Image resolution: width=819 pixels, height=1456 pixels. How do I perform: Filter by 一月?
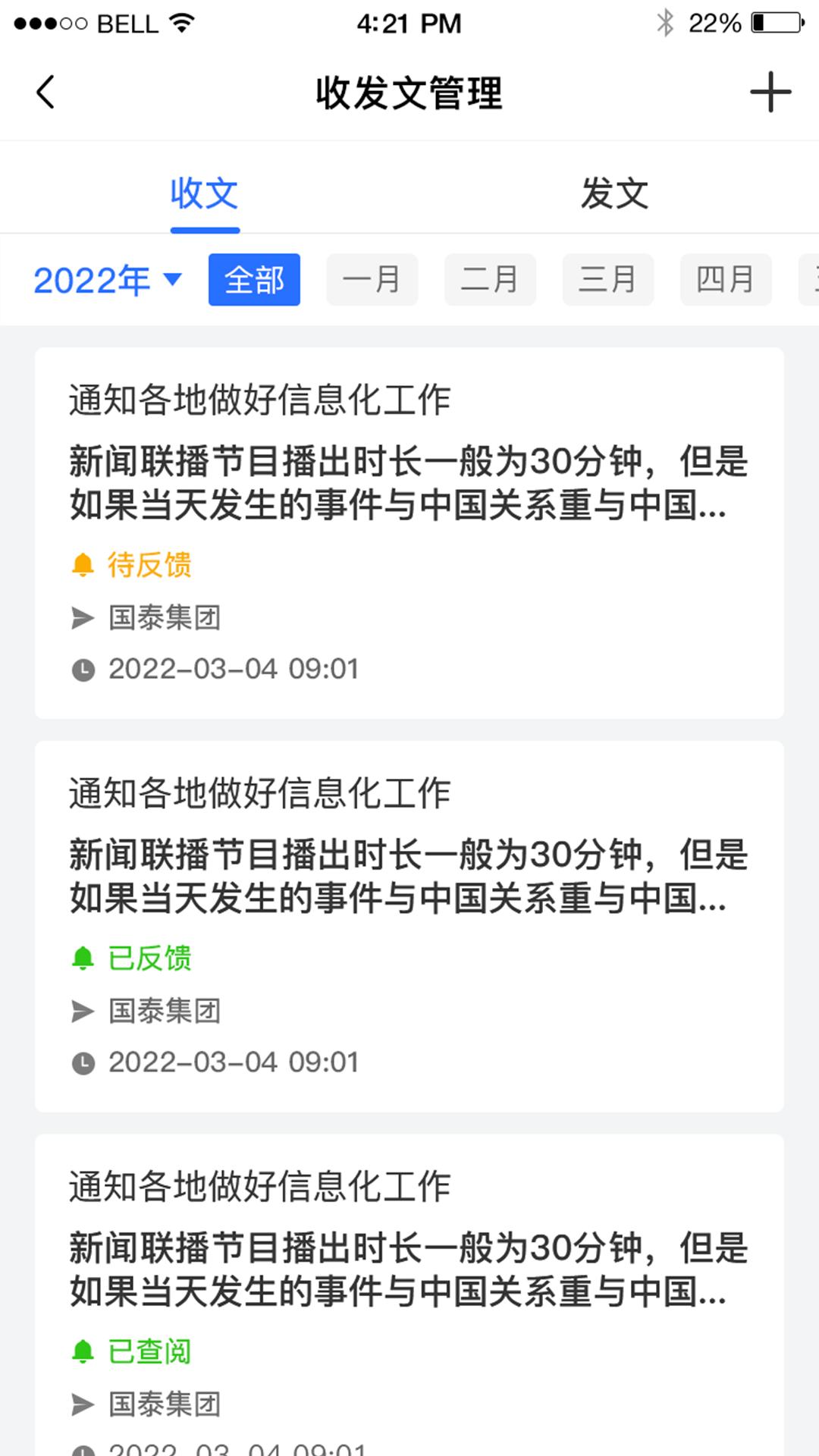pos(372,280)
